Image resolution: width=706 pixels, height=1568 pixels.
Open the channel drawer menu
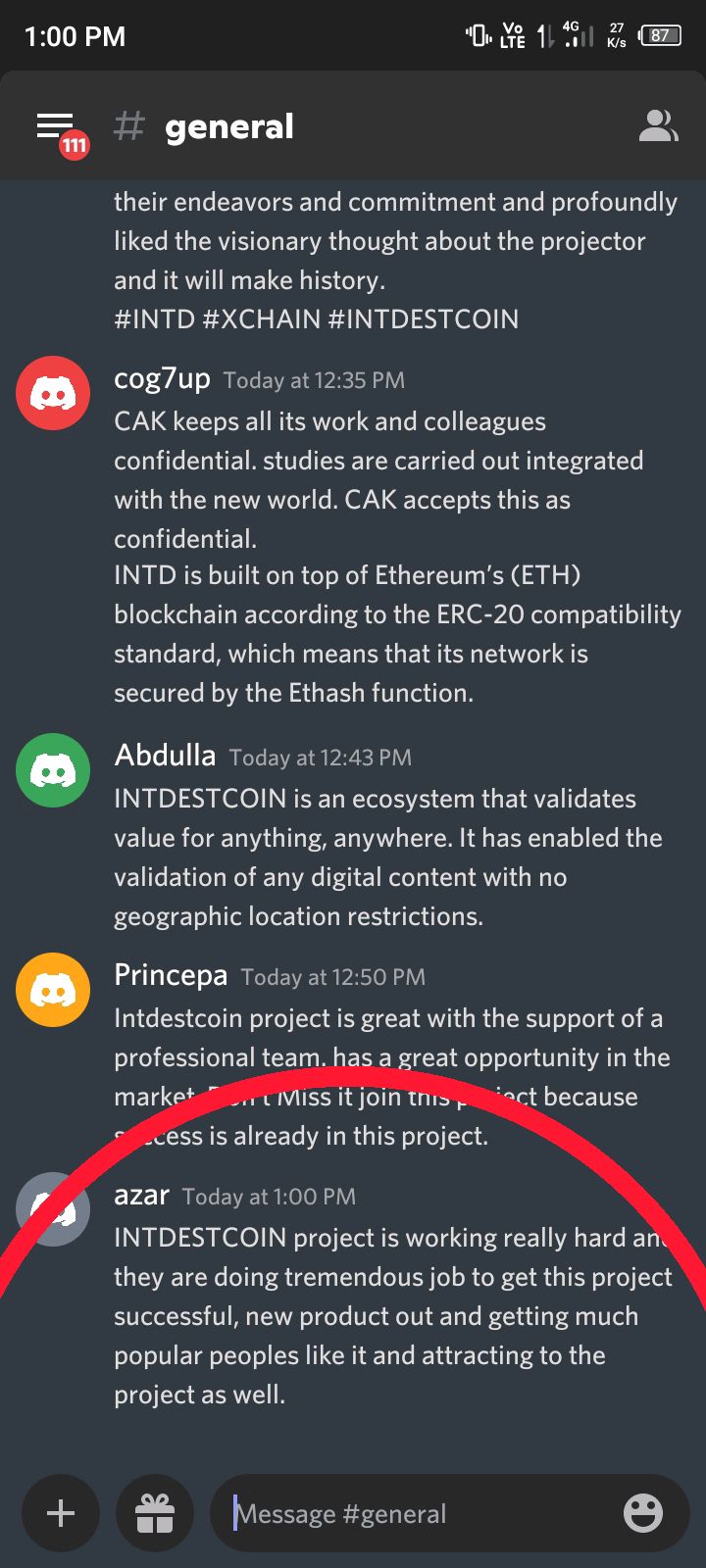click(57, 127)
